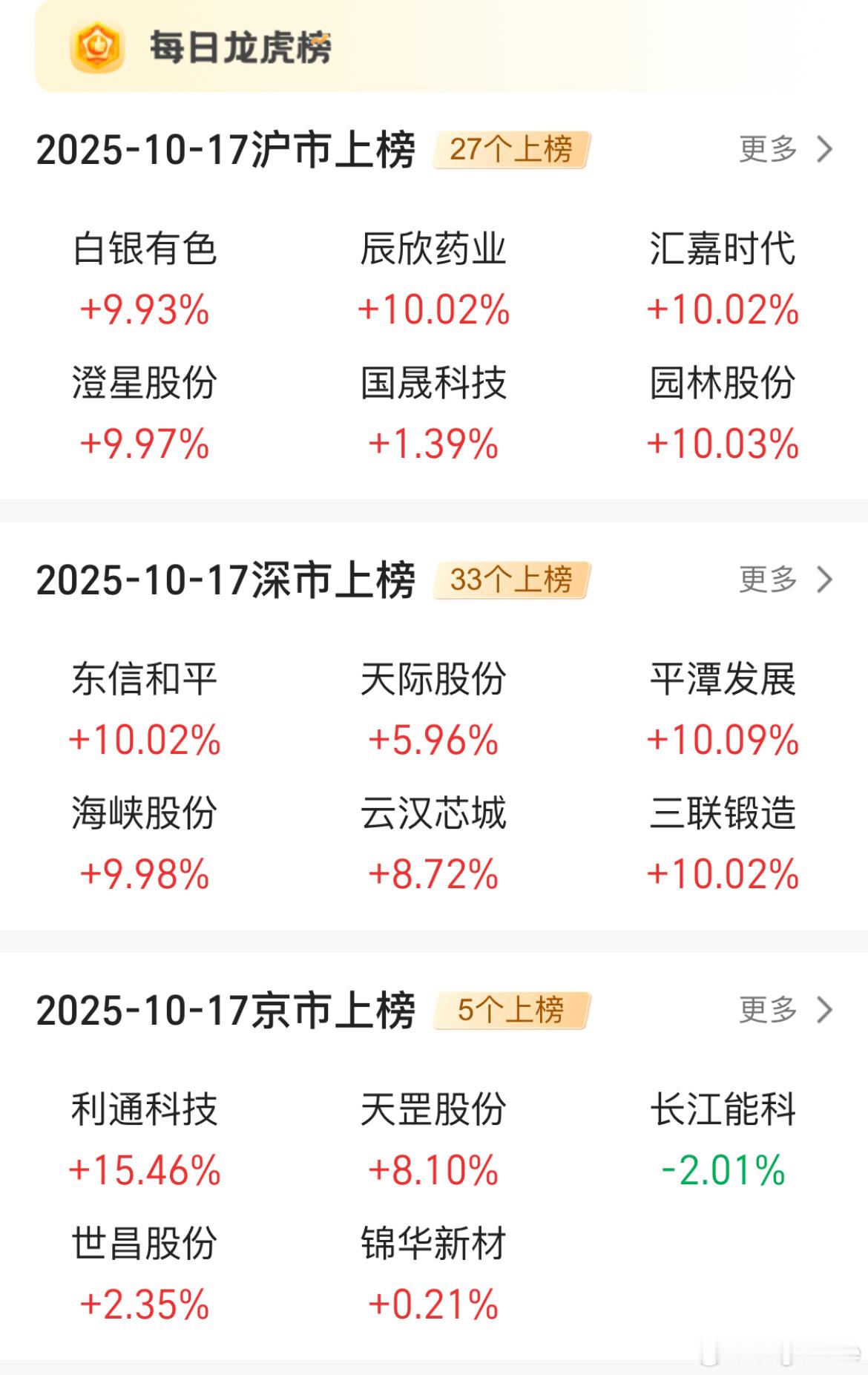Screen dimensions: 868x1375
Task: Open stock 利通科技
Action: (145, 1139)
